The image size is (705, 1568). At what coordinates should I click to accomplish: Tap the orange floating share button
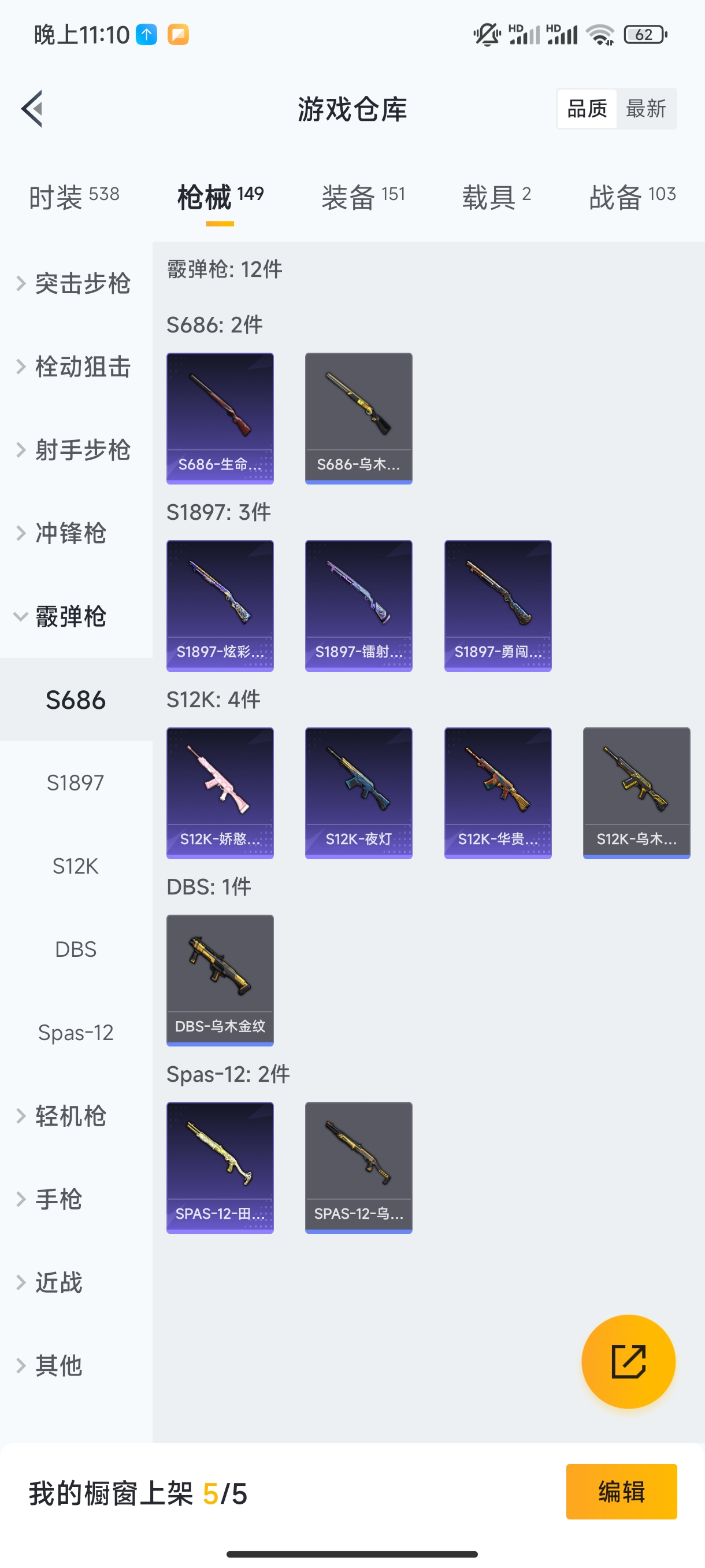pos(628,1361)
